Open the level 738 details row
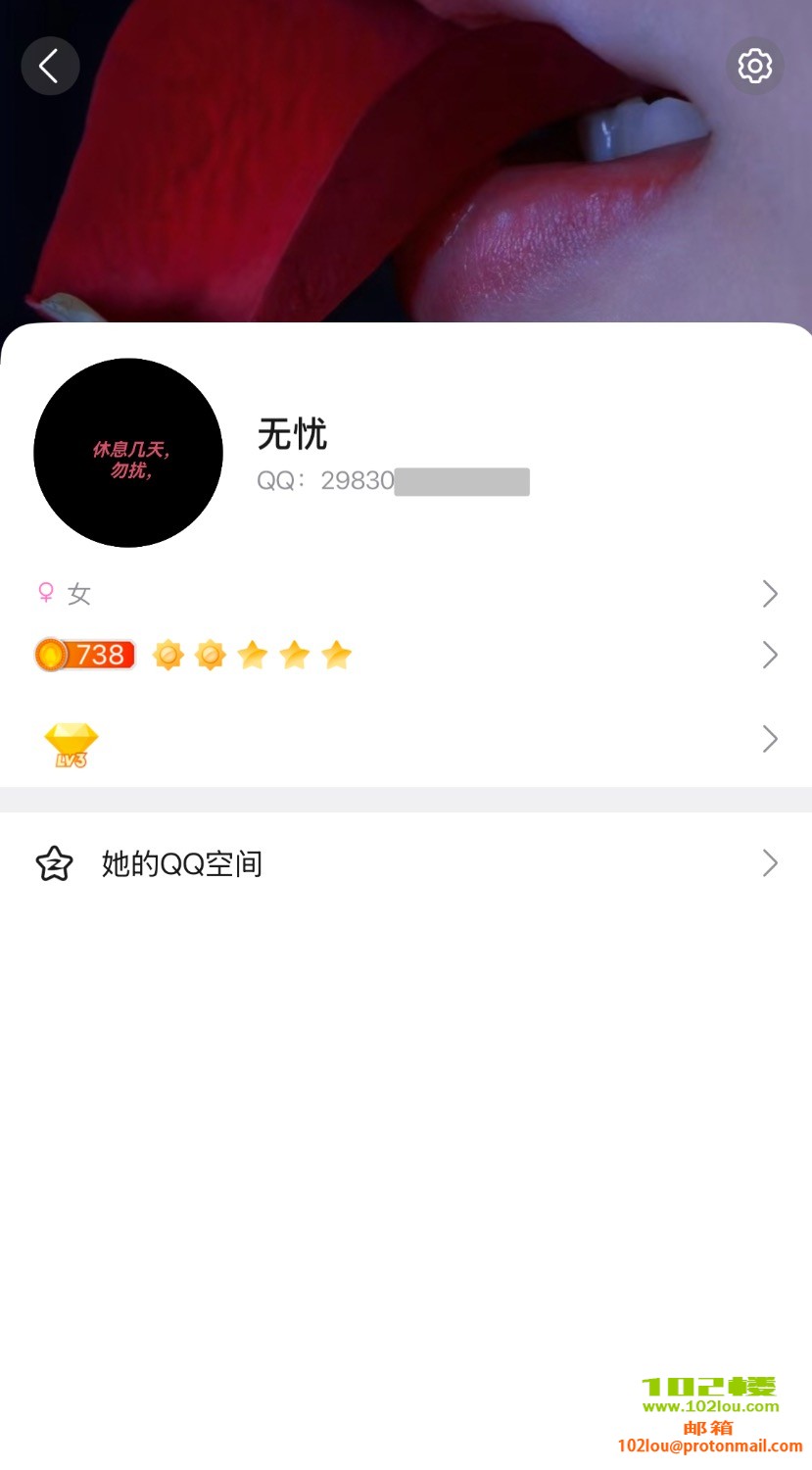The image size is (812, 1470). tap(406, 655)
